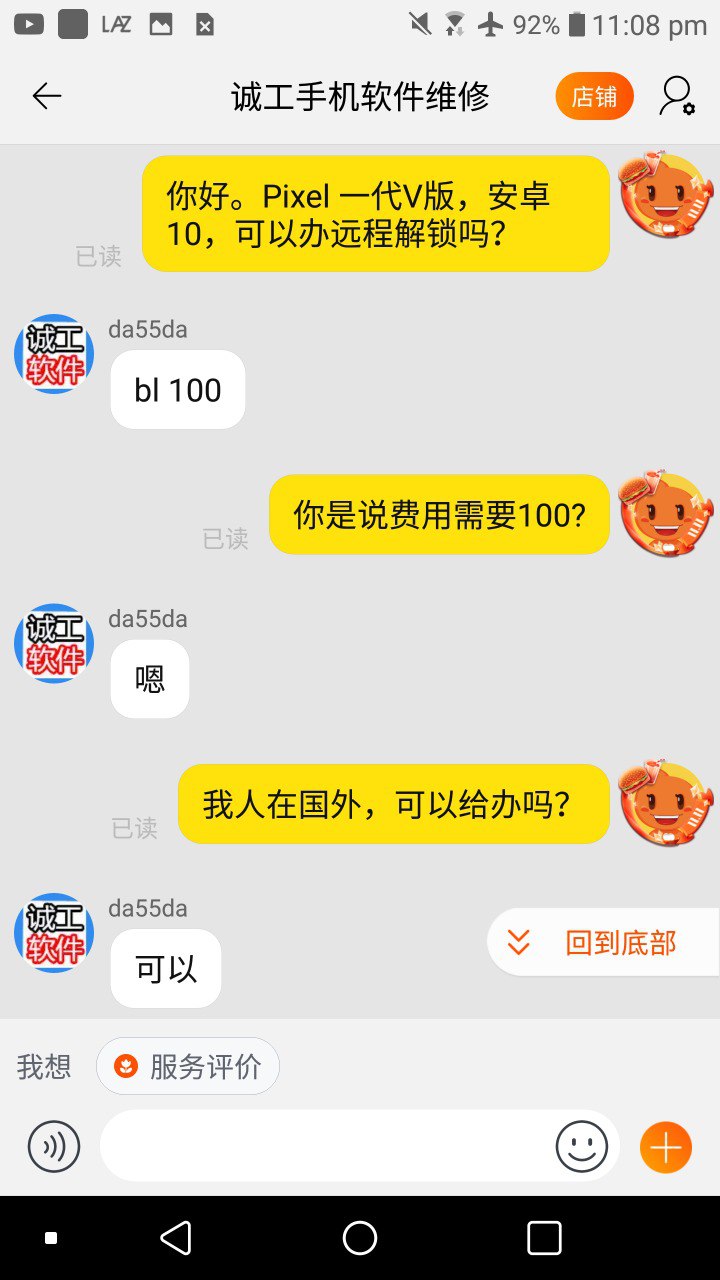Open da55da's avatar beside the 可以 reply
The width and height of the screenshot is (720, 1280).
pos(54,933)
